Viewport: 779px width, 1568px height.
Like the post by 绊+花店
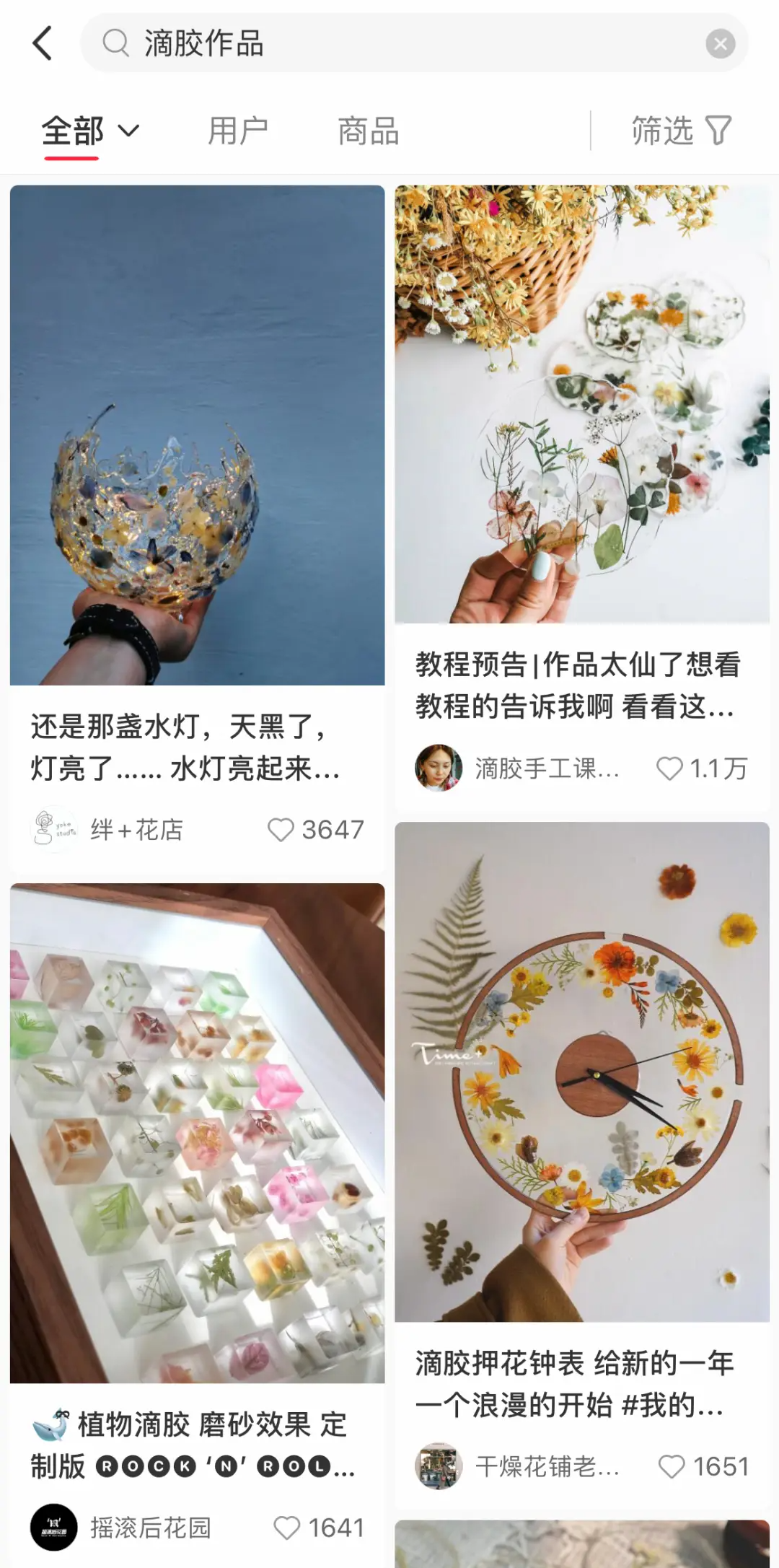281,830
